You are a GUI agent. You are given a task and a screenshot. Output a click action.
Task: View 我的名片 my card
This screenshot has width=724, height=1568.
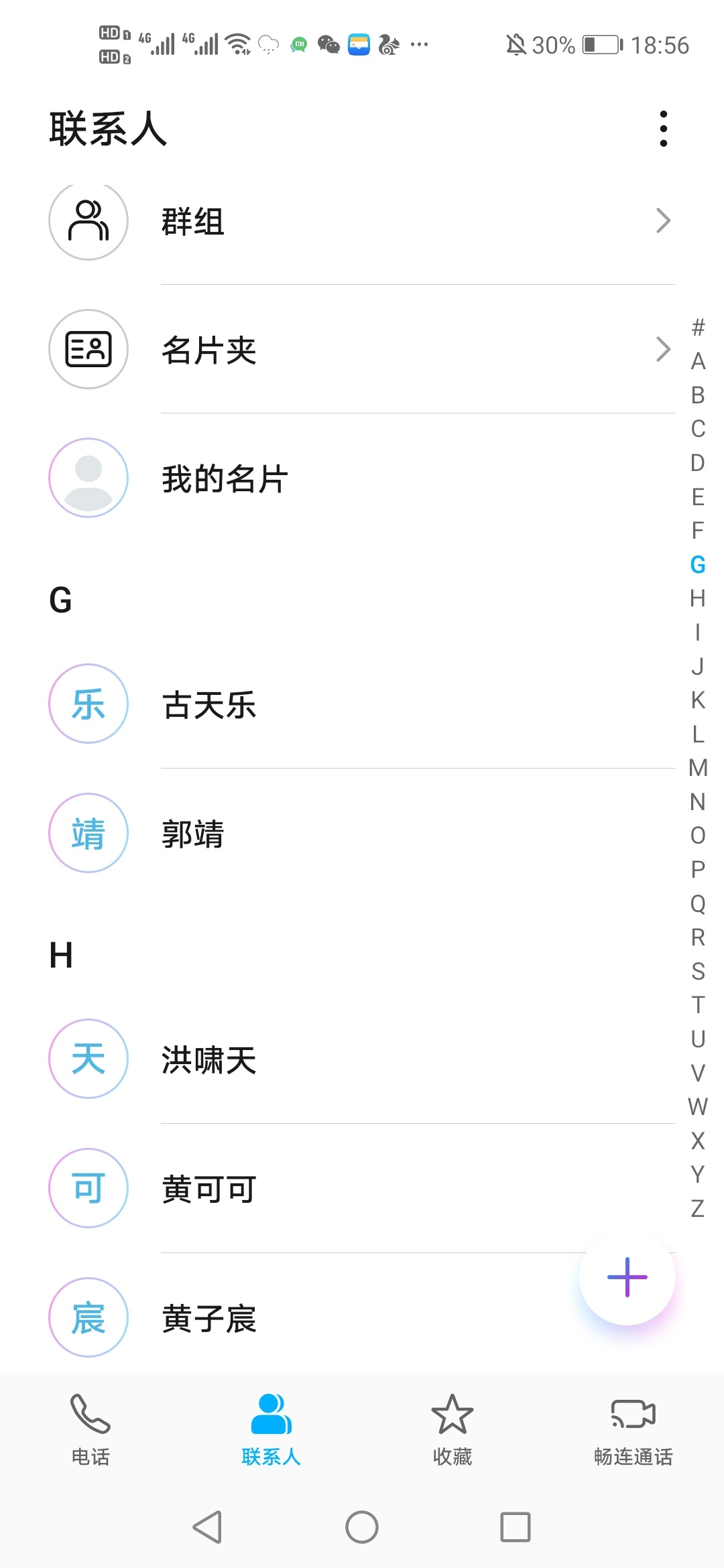(x=362, y=478)
